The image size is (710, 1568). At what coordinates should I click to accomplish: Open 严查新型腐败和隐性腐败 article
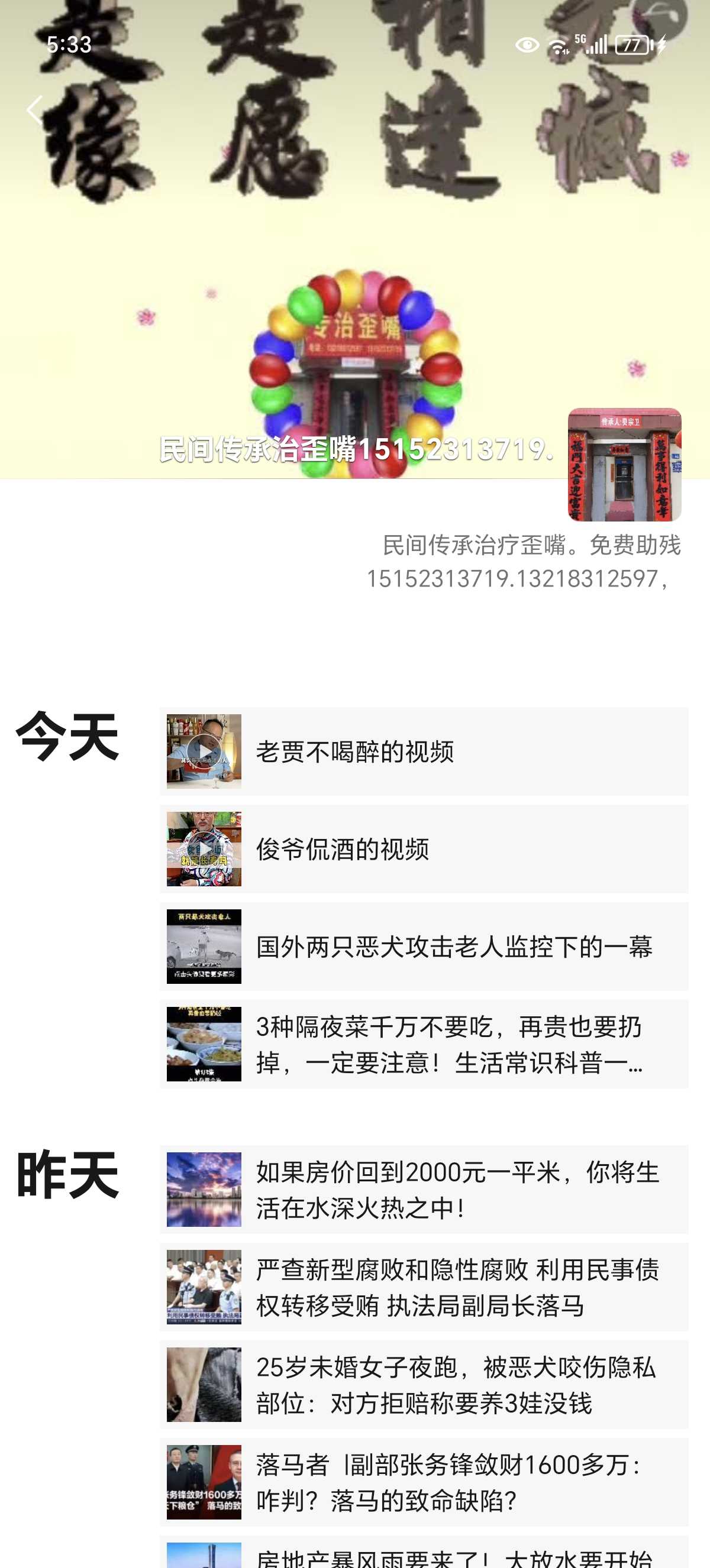424,1287
